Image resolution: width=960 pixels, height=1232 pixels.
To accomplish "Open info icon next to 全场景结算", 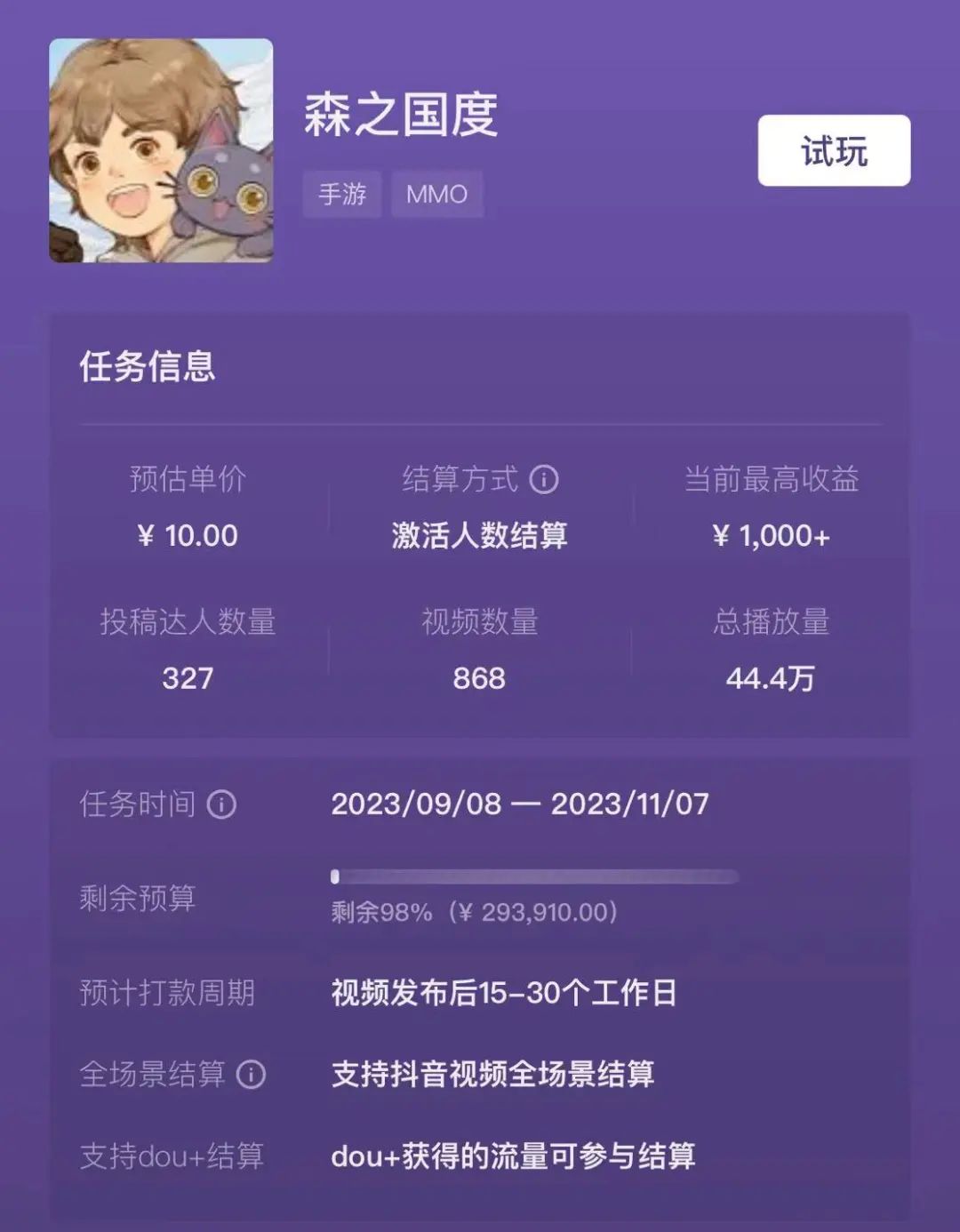I will pyautogui.click(x=252, y=1075).
